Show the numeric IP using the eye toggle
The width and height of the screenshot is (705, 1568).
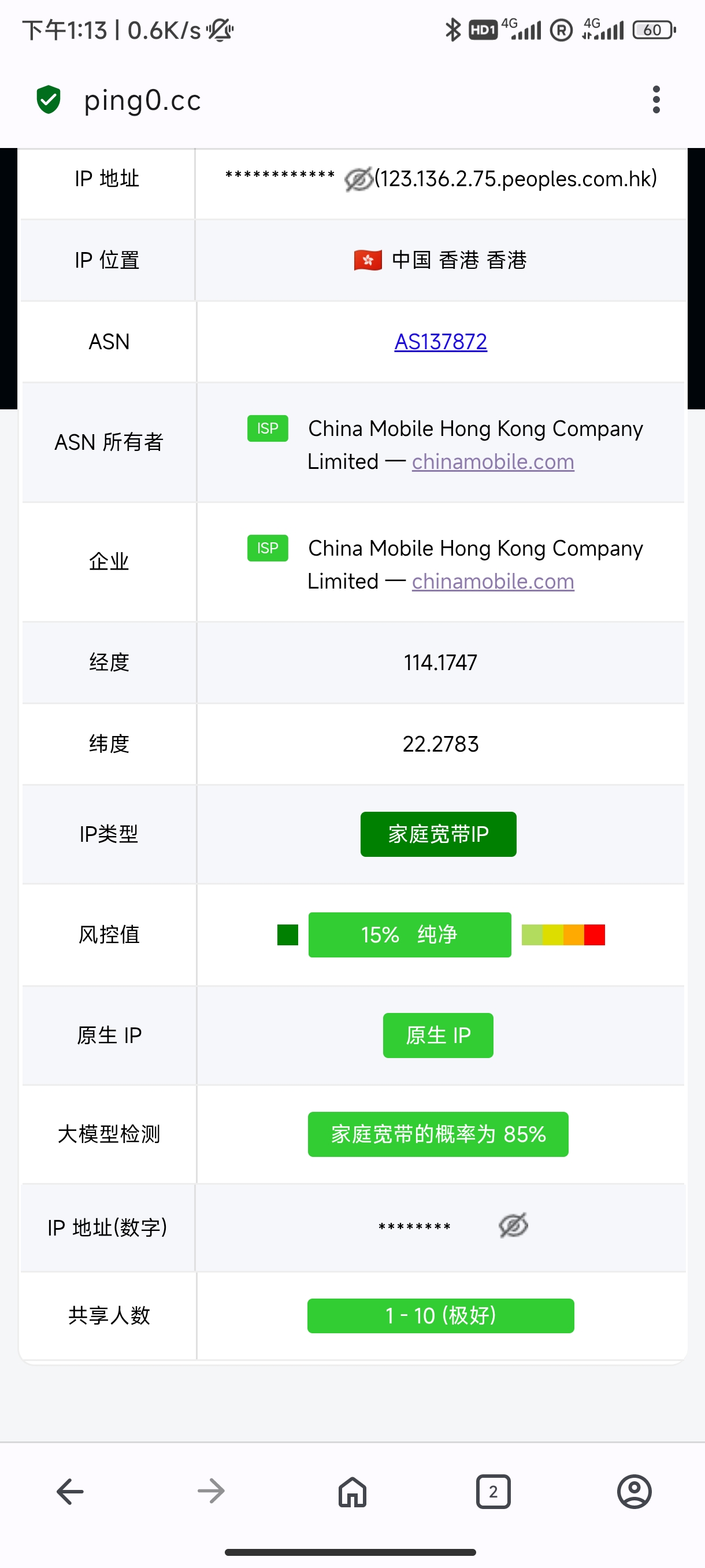513,1226
